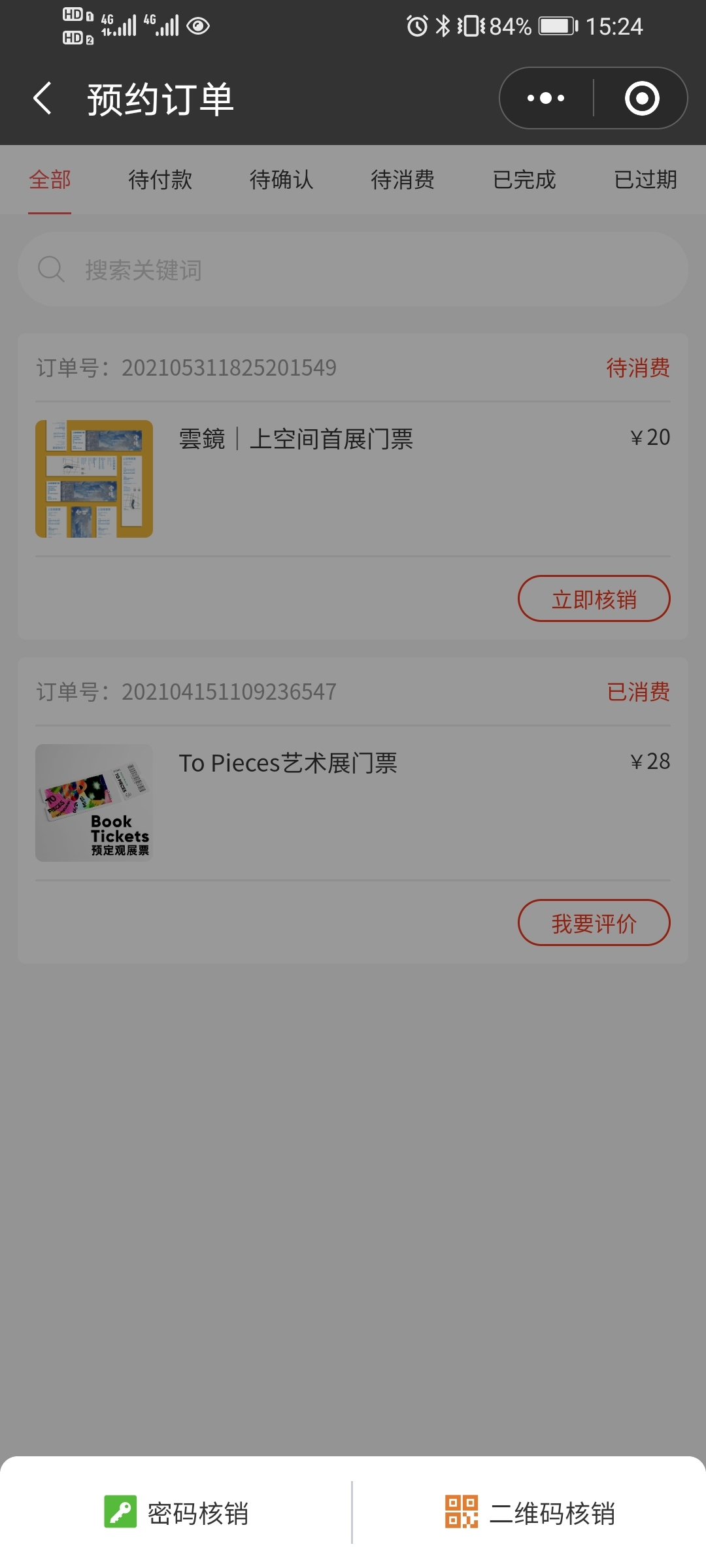Viewport: 706px width, 1568px height.
Task: Switch to the 已过期 tab
Action: pyautogui.click(x=645, y=180)
